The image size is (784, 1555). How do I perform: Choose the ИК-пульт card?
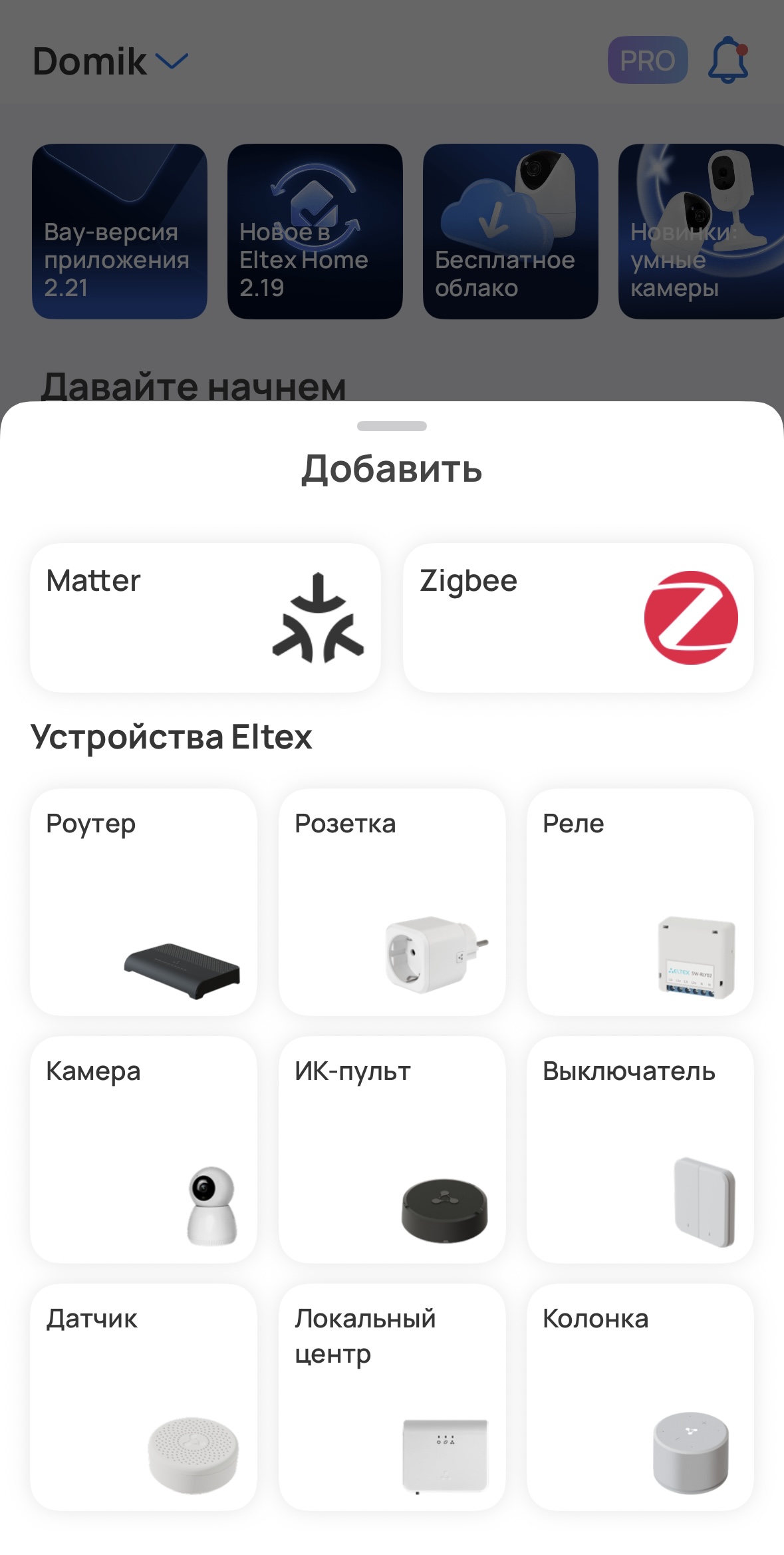[x=392, y=1149]
